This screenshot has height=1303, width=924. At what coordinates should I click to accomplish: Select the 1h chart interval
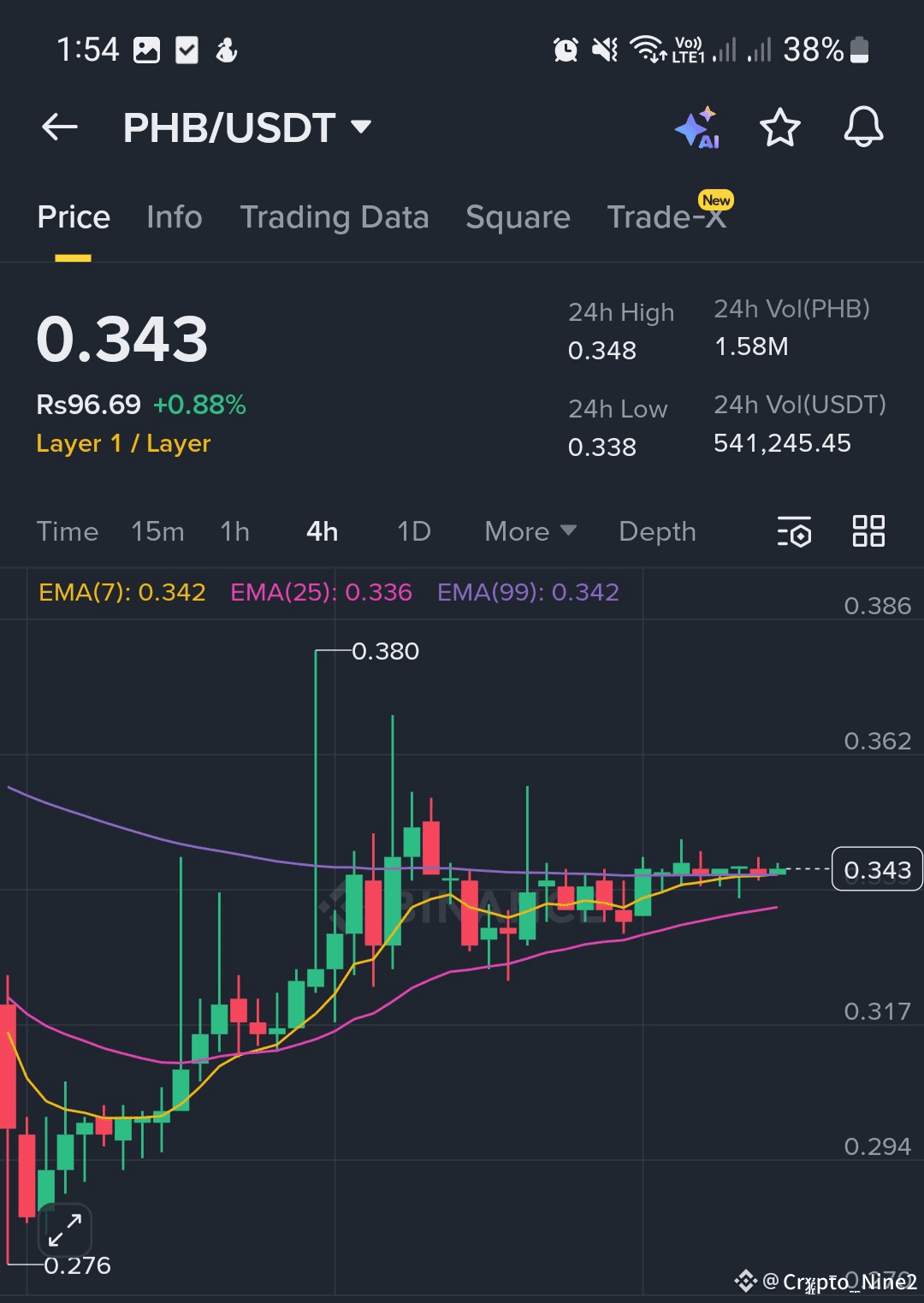click(234, 531)
